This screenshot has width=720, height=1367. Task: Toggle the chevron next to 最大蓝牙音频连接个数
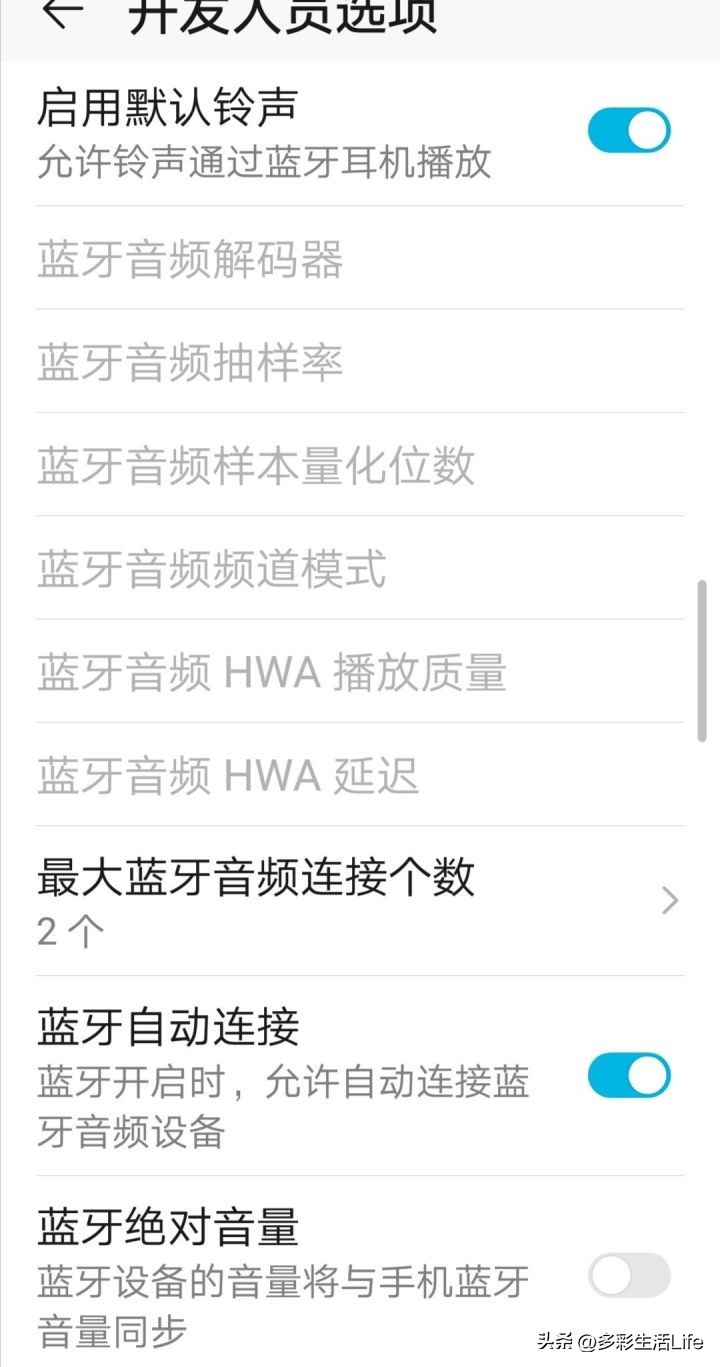coord(670,901)
